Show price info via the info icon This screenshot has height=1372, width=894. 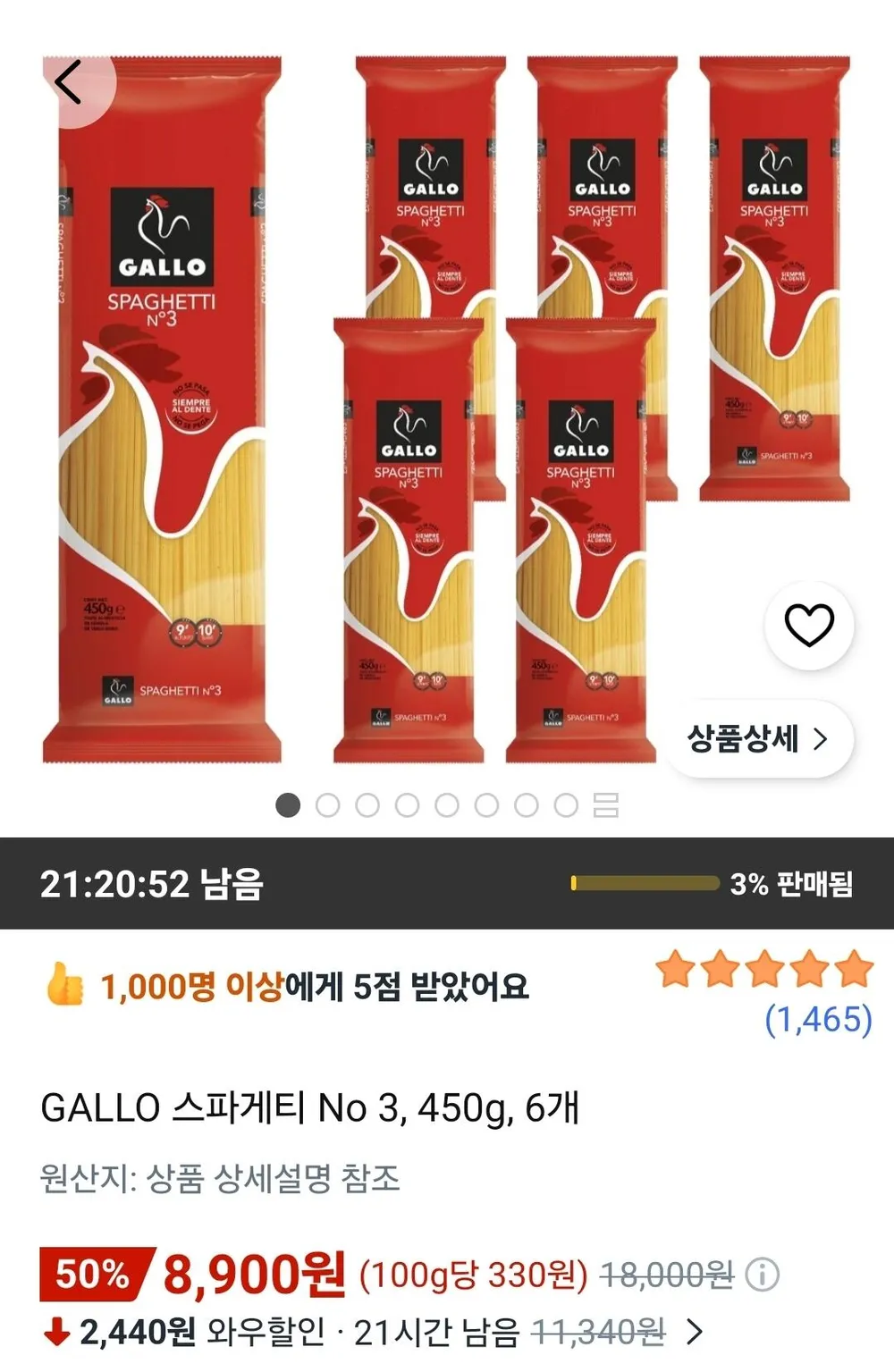pos(763,1275)
